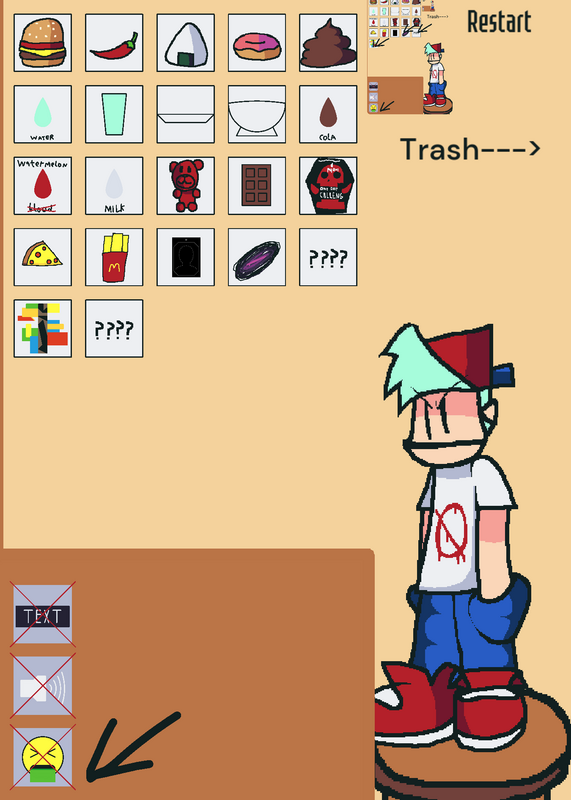
Task: Tap the Water drop item
Action: point(43,114)
